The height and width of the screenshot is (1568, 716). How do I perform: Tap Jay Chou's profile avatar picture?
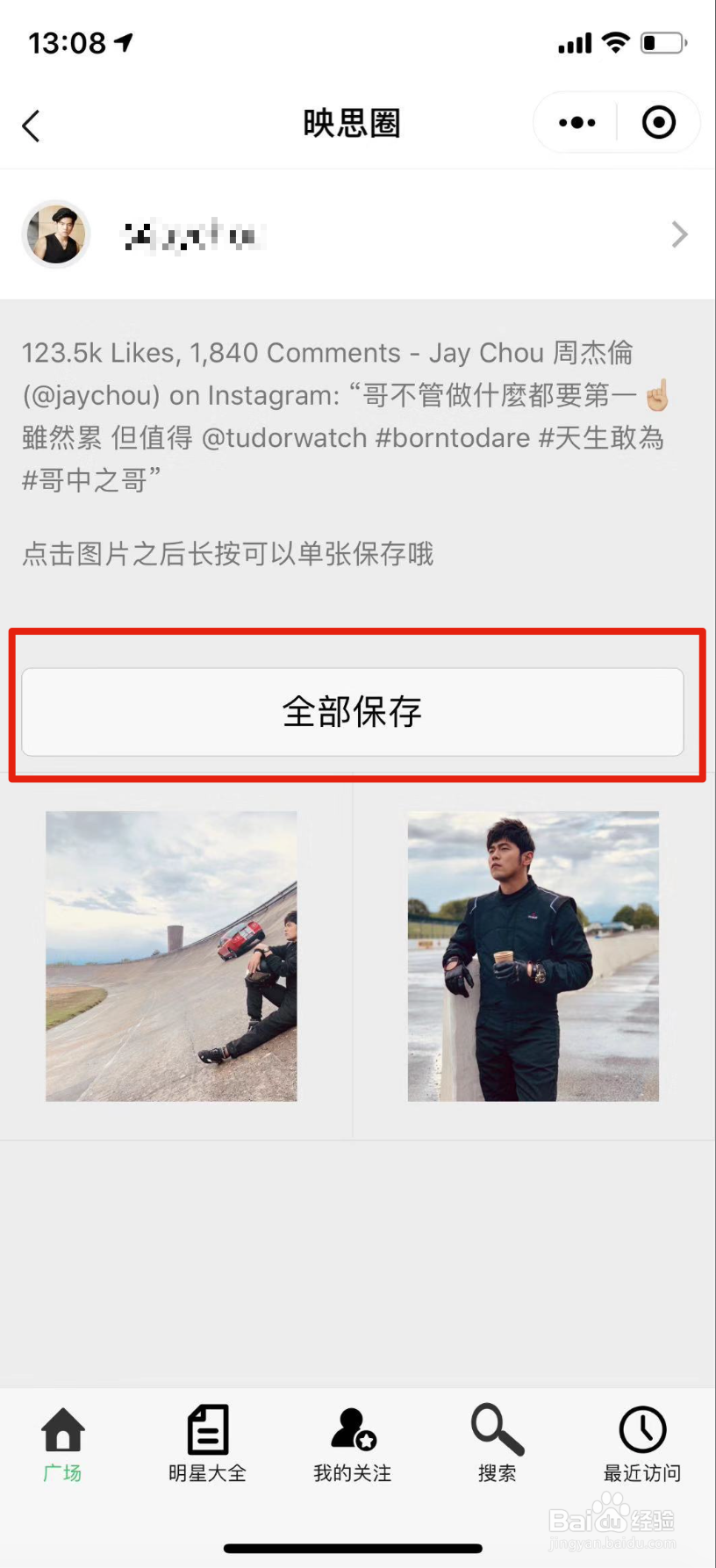click(x=55, y=234)
